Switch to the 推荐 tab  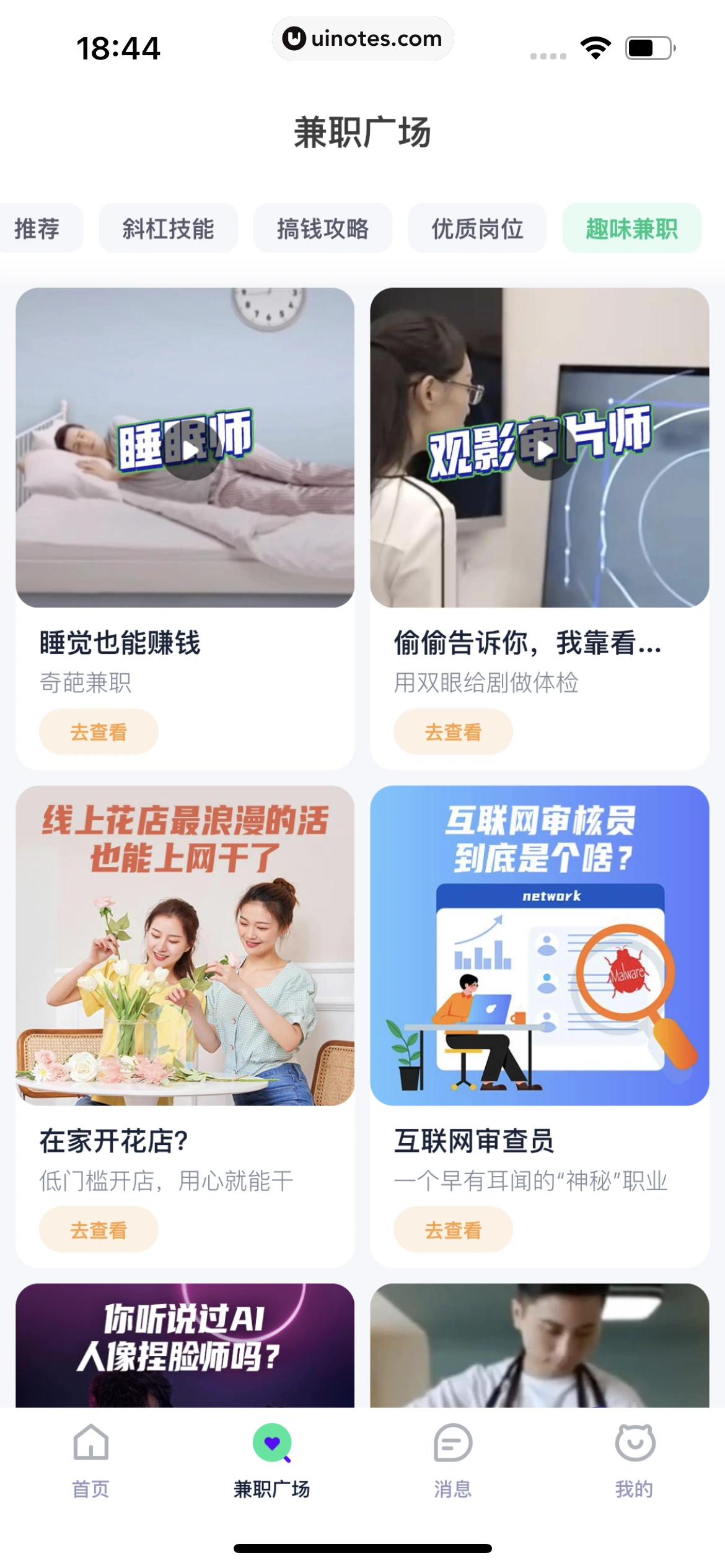coord(38,228)
